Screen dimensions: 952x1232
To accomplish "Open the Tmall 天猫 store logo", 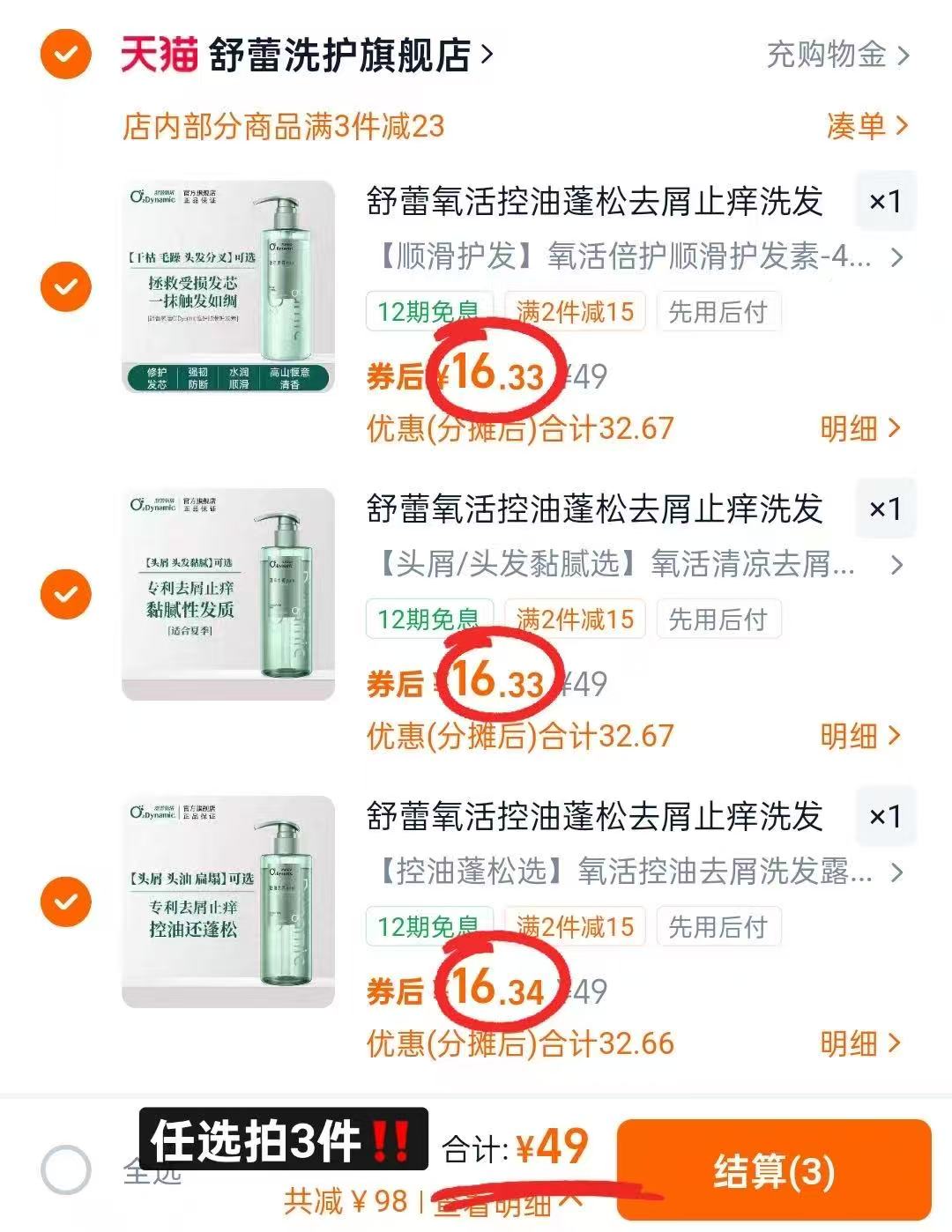I will coord(157,53).
